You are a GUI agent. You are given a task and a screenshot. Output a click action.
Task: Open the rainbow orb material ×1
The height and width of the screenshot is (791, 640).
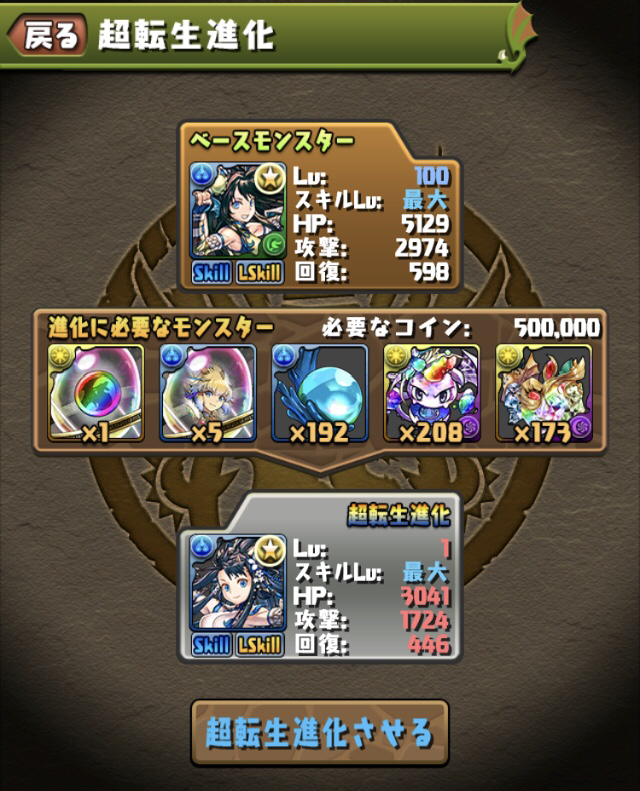coord(96,393)
